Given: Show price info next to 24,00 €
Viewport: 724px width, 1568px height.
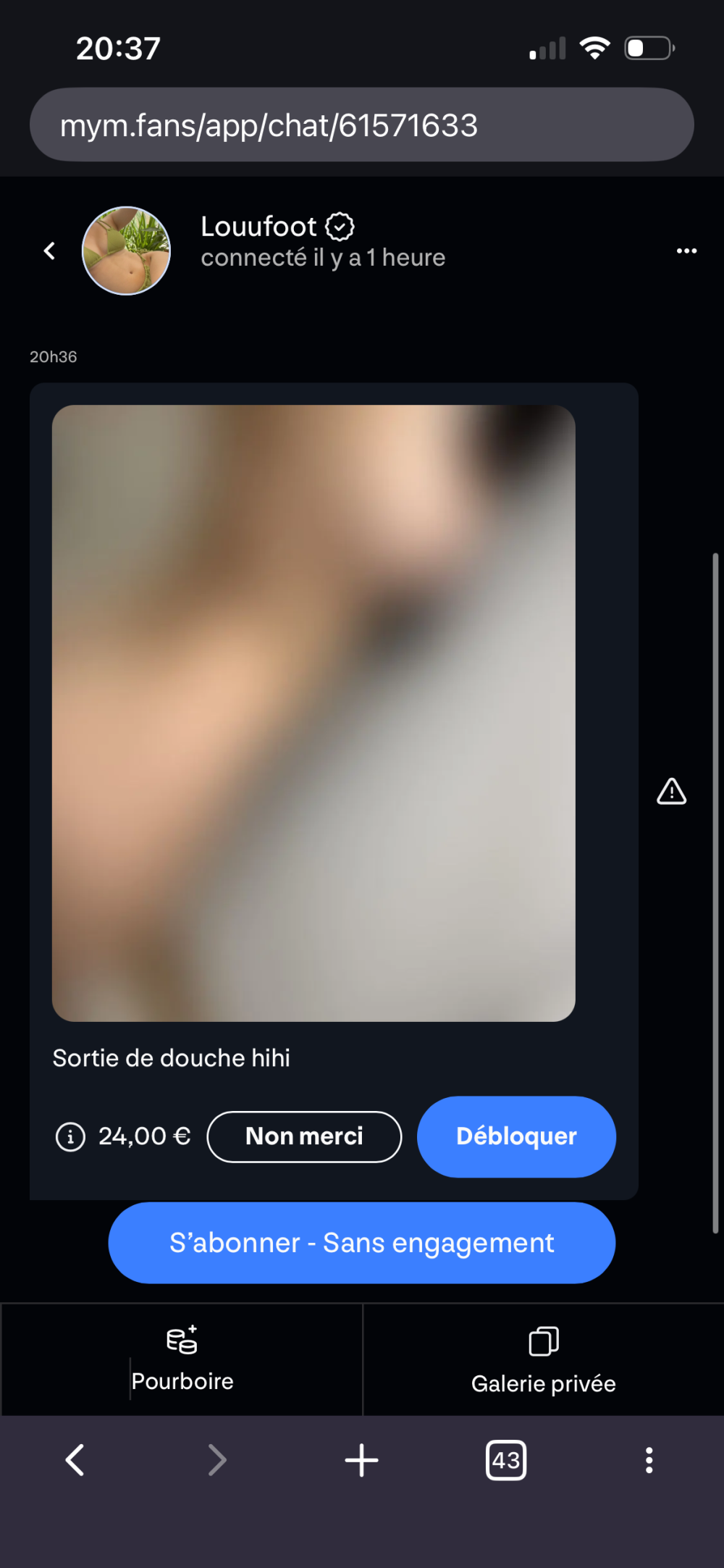Looking at the screenshot, I should pyautogui.click(x=70, y=1136).
